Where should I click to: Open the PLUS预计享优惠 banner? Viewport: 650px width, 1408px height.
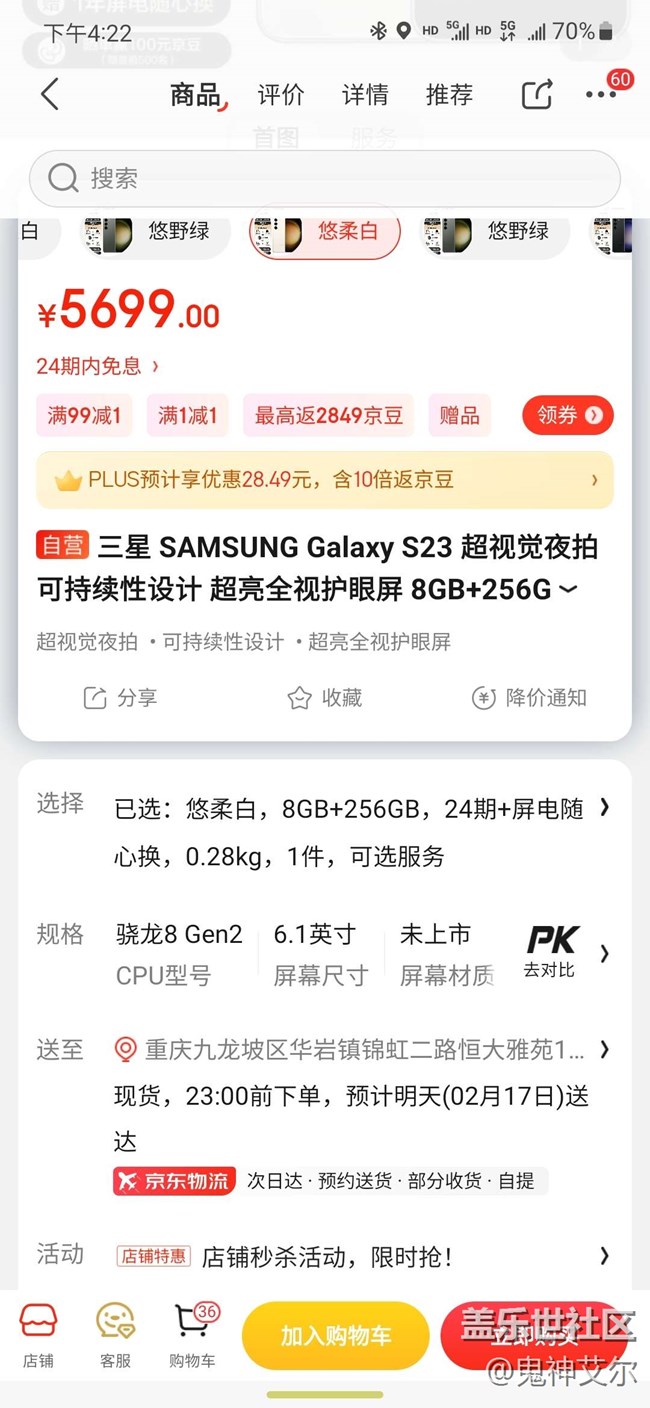[x=325, y=480]
